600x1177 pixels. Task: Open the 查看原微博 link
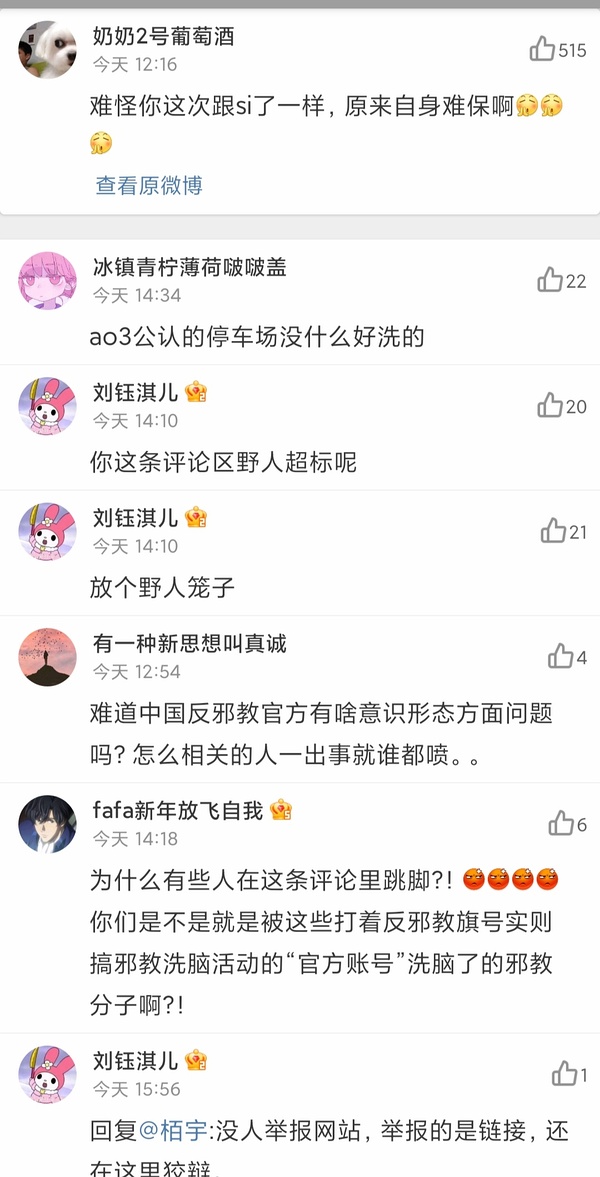tap(149, 185)
